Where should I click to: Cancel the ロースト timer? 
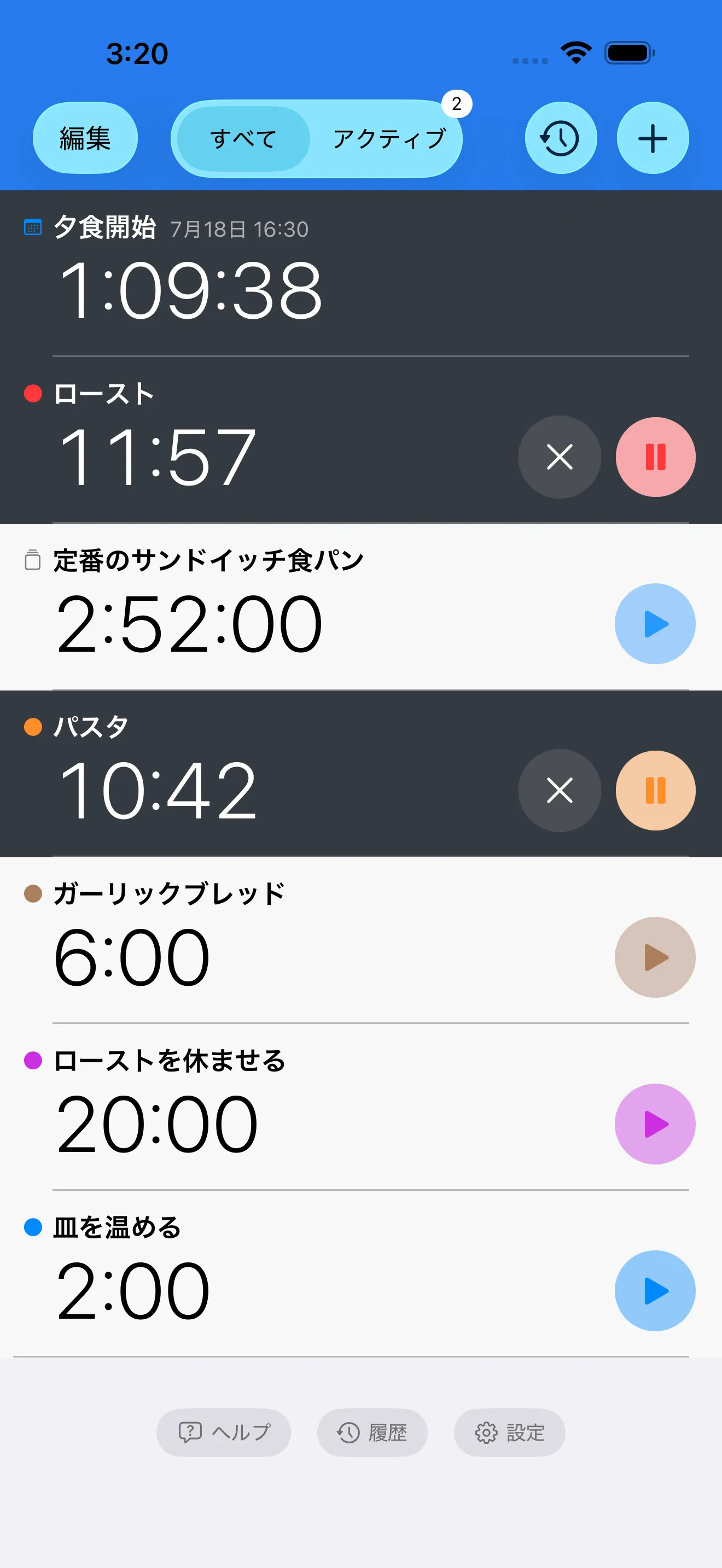pos(560,457)
